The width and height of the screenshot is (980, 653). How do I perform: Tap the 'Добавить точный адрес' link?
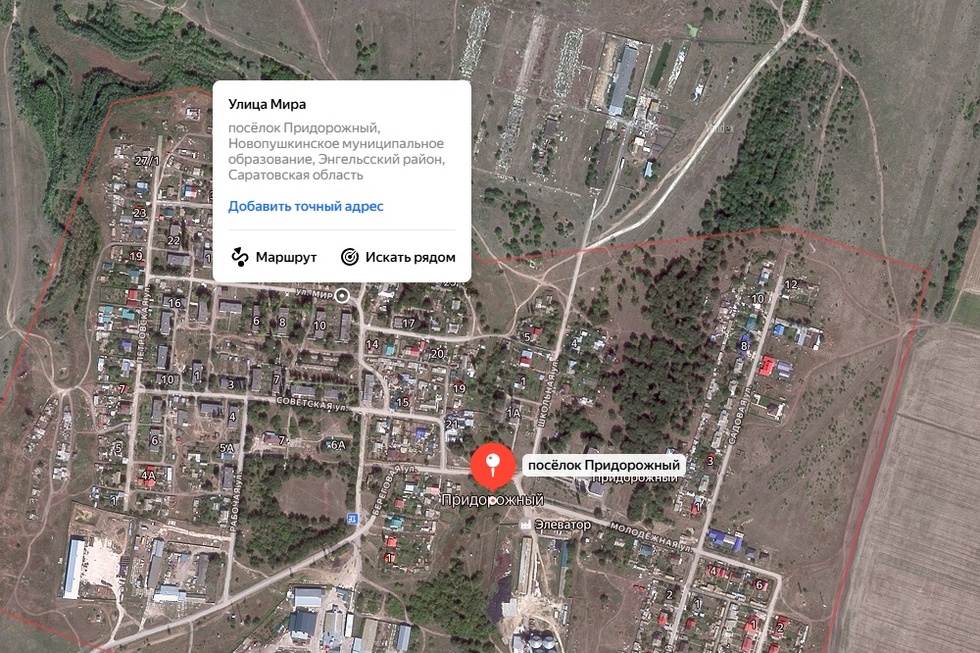point(305,207)
